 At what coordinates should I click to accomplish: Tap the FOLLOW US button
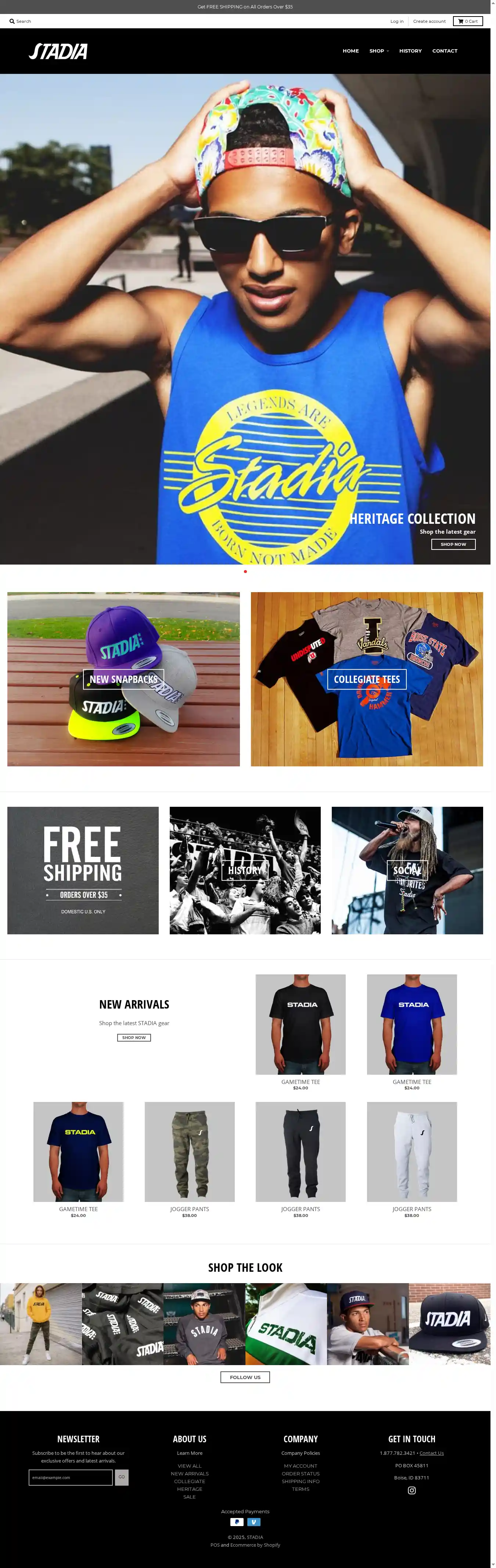(245, 1378)
